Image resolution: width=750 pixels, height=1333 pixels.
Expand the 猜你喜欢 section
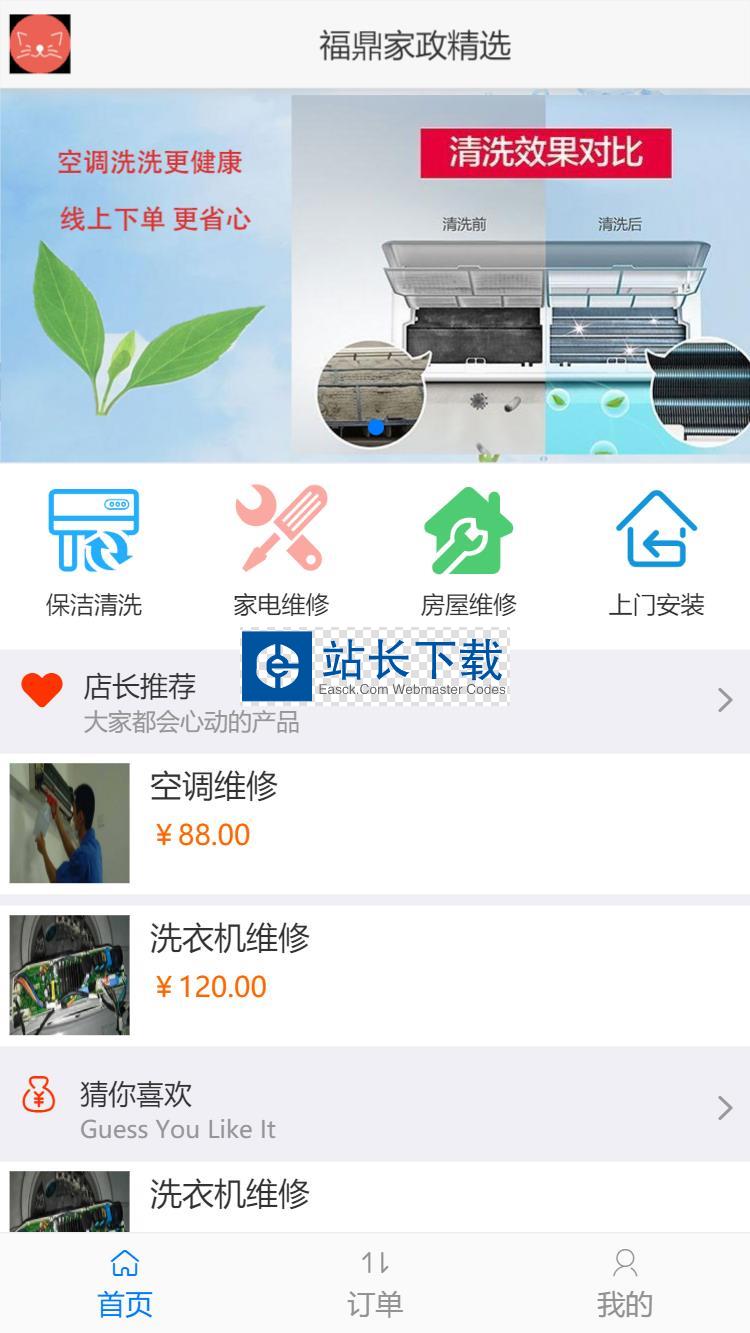pyautogui.click(x=725, y=1108)
